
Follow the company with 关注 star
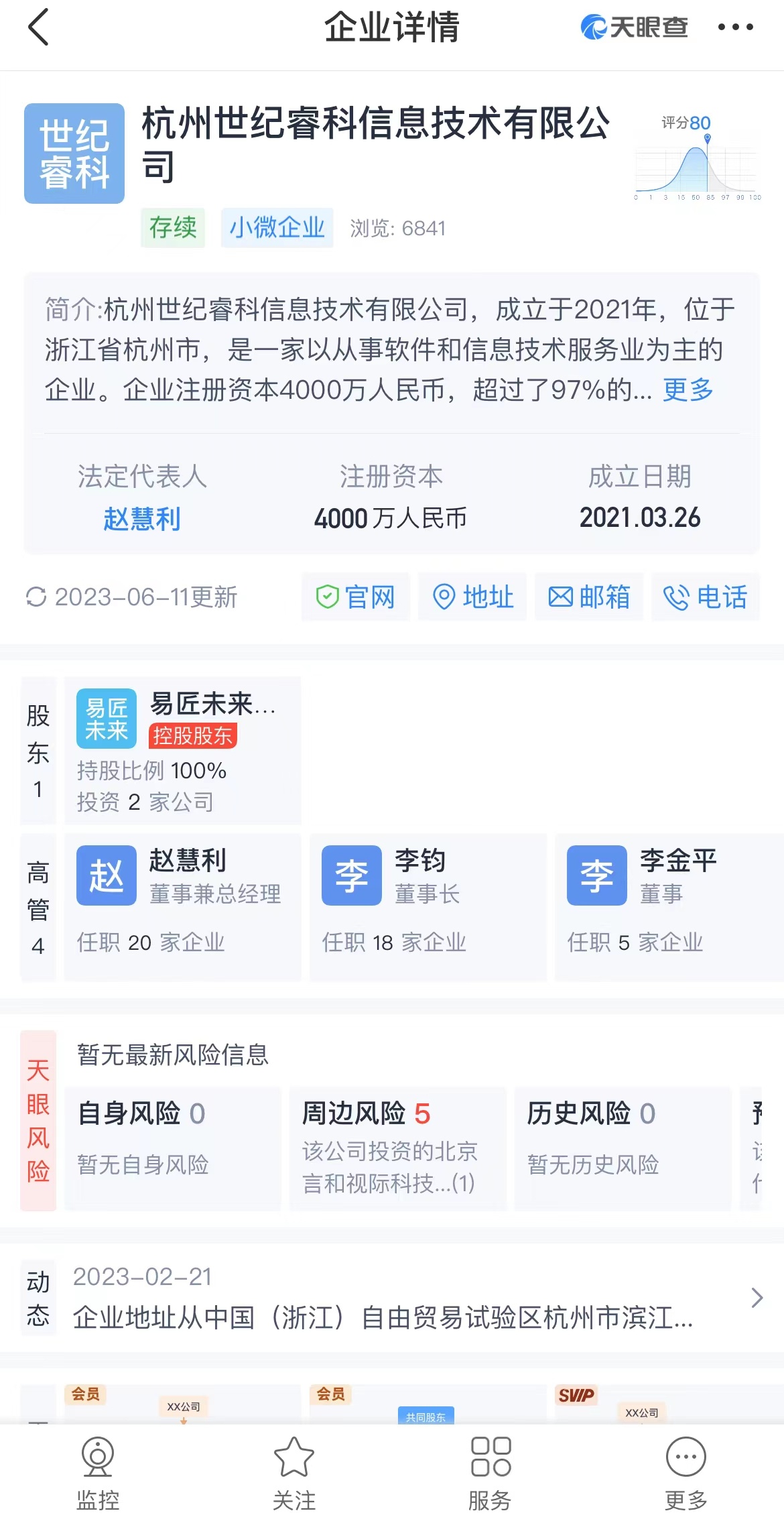[294, 1473]
